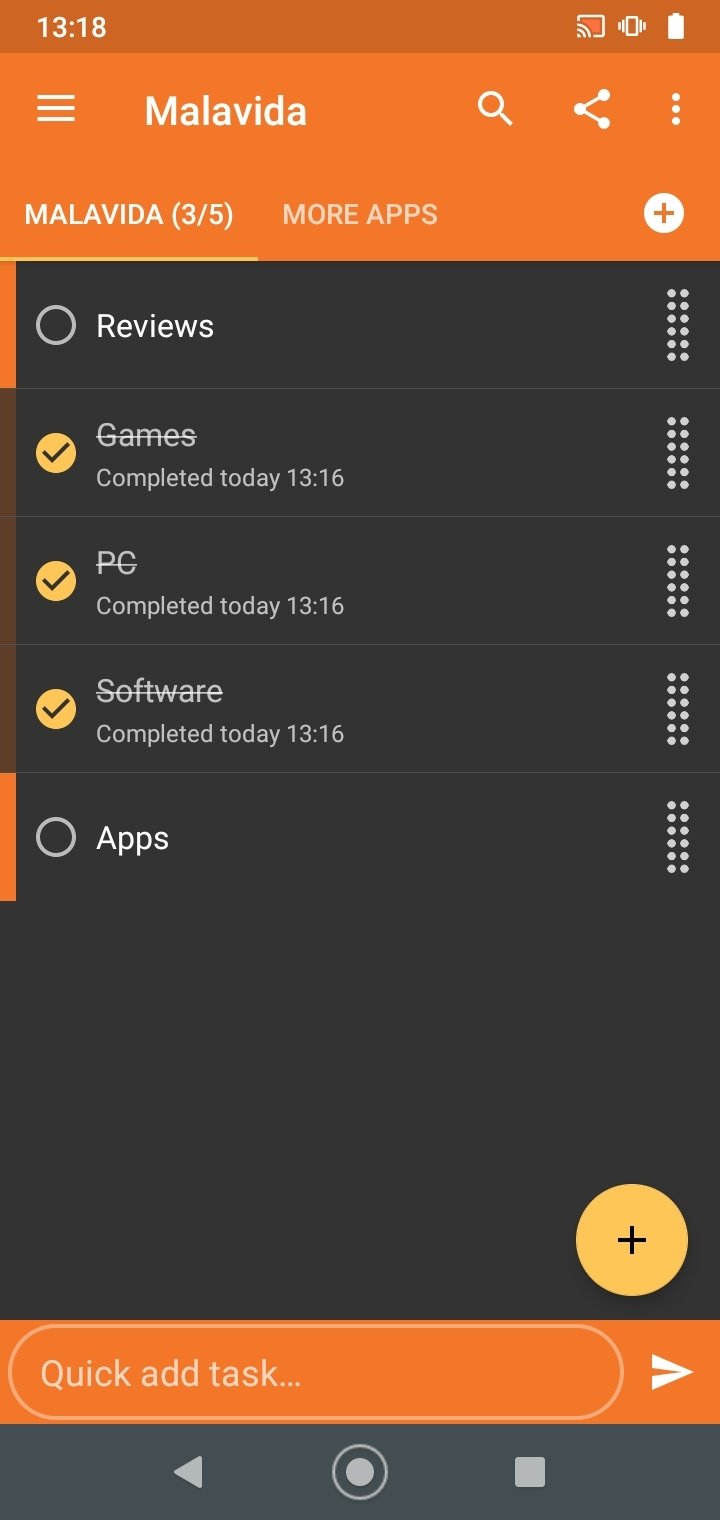This screenshot has width=720, height=1520.
Task: Go back using the system back button
Action: (x=188, y=1472)
